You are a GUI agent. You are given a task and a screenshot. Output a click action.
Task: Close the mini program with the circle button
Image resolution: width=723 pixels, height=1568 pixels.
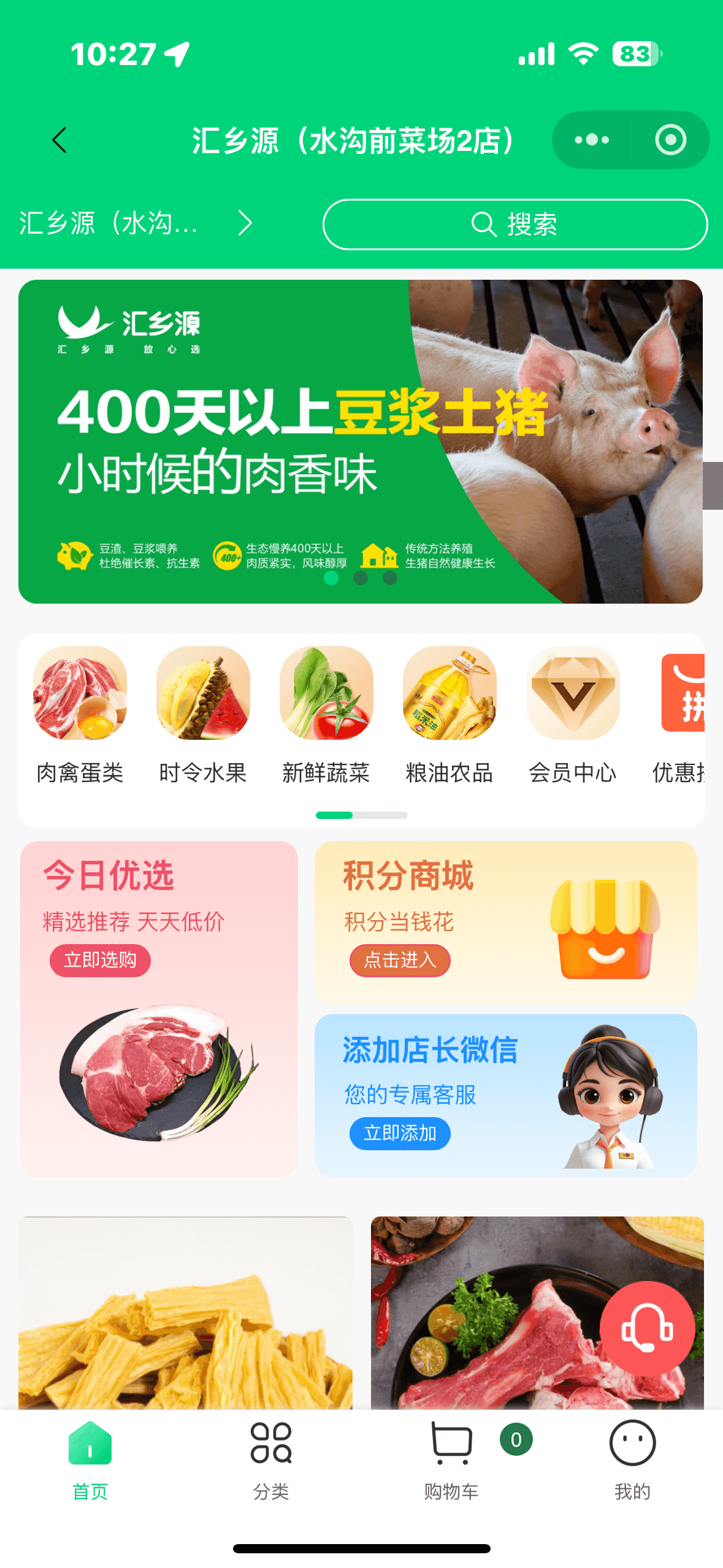pos(670,140)
